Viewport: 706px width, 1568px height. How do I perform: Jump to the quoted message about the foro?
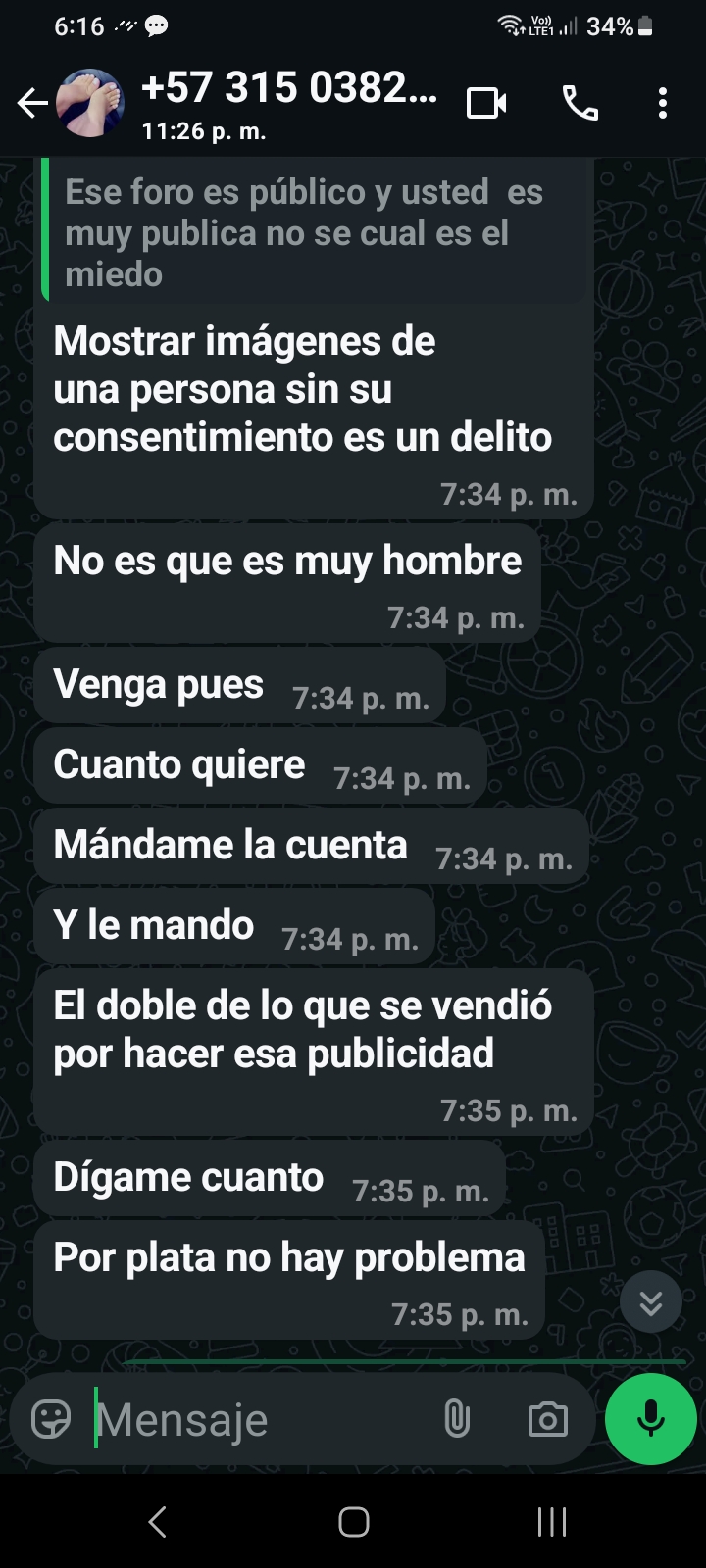point(318,231)
